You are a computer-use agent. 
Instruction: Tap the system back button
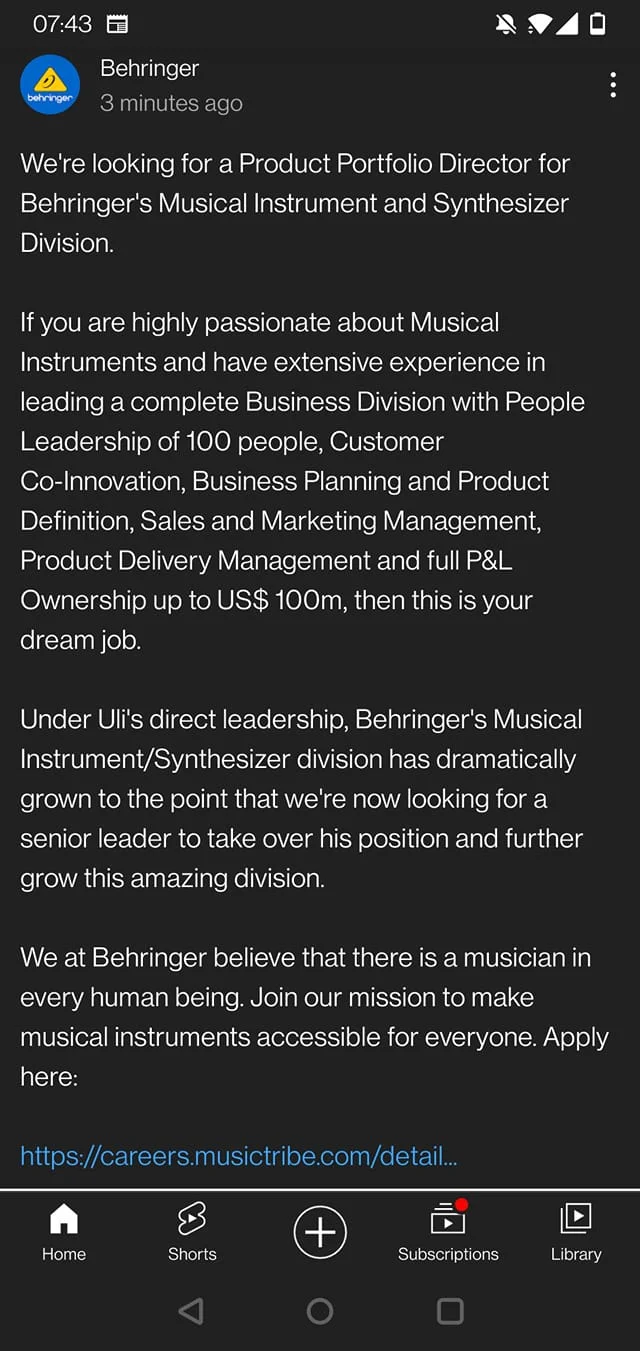tap(191, 1311)
